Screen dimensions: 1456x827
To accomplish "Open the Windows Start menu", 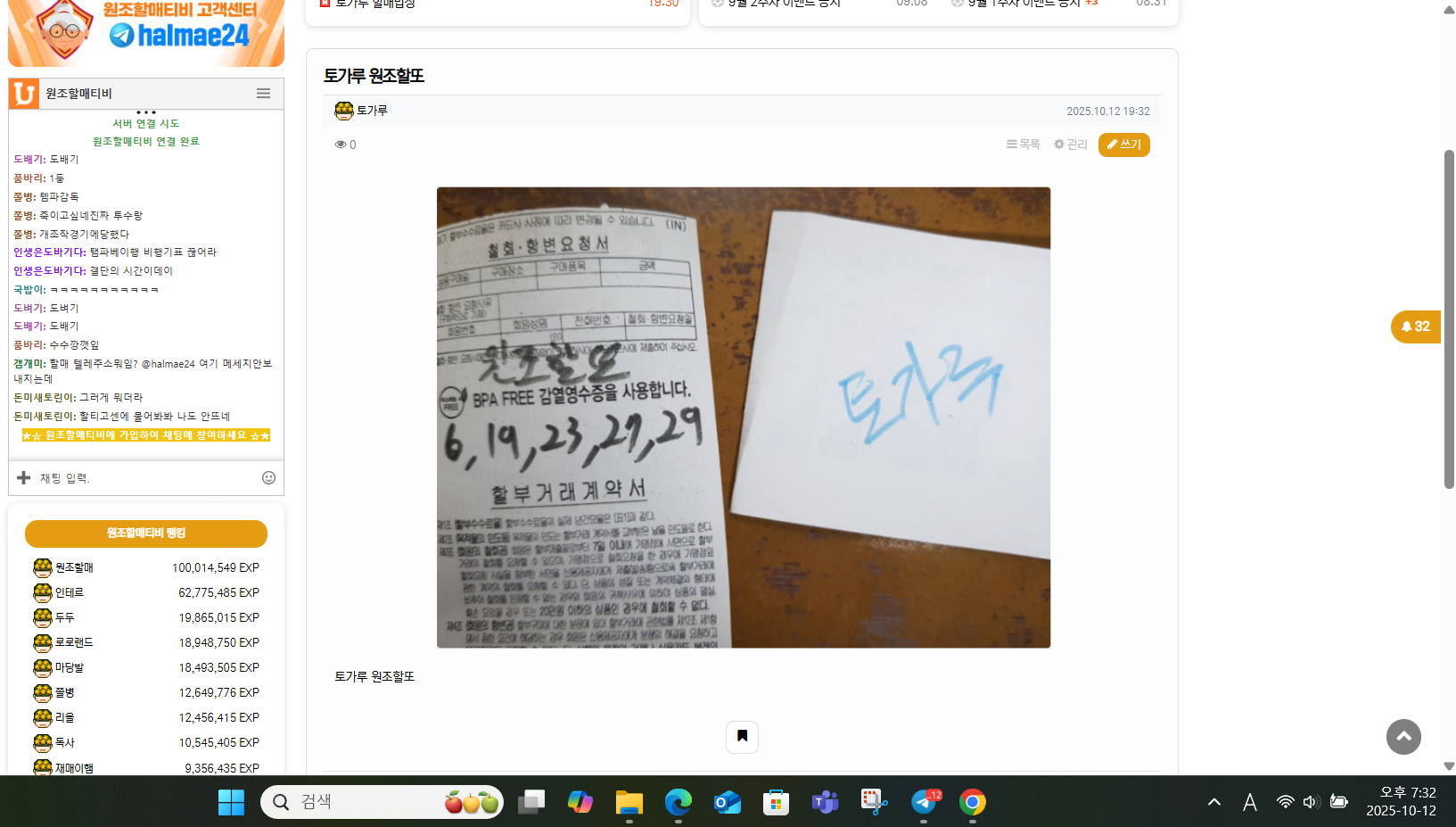I will [x=231, y=802].
